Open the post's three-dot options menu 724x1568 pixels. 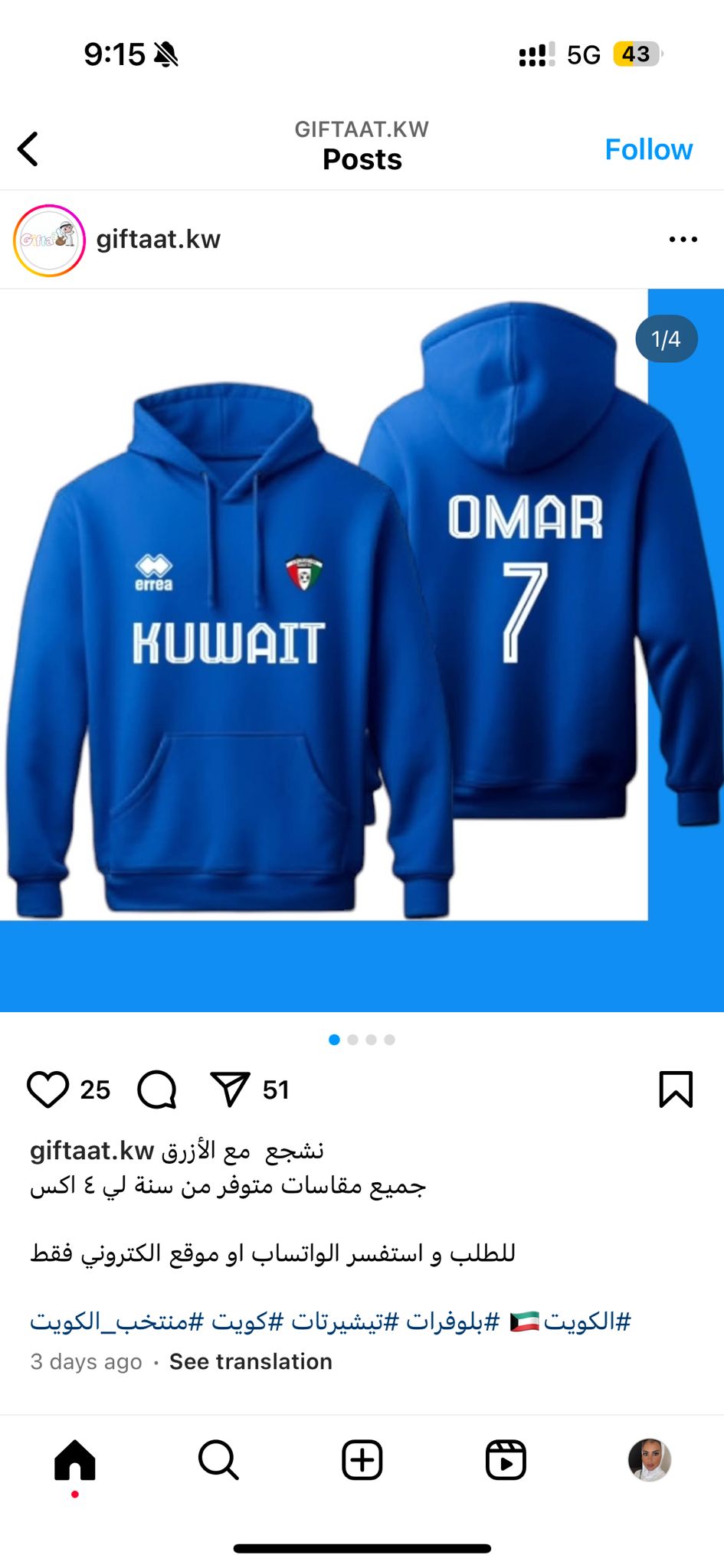coord(683,240)
